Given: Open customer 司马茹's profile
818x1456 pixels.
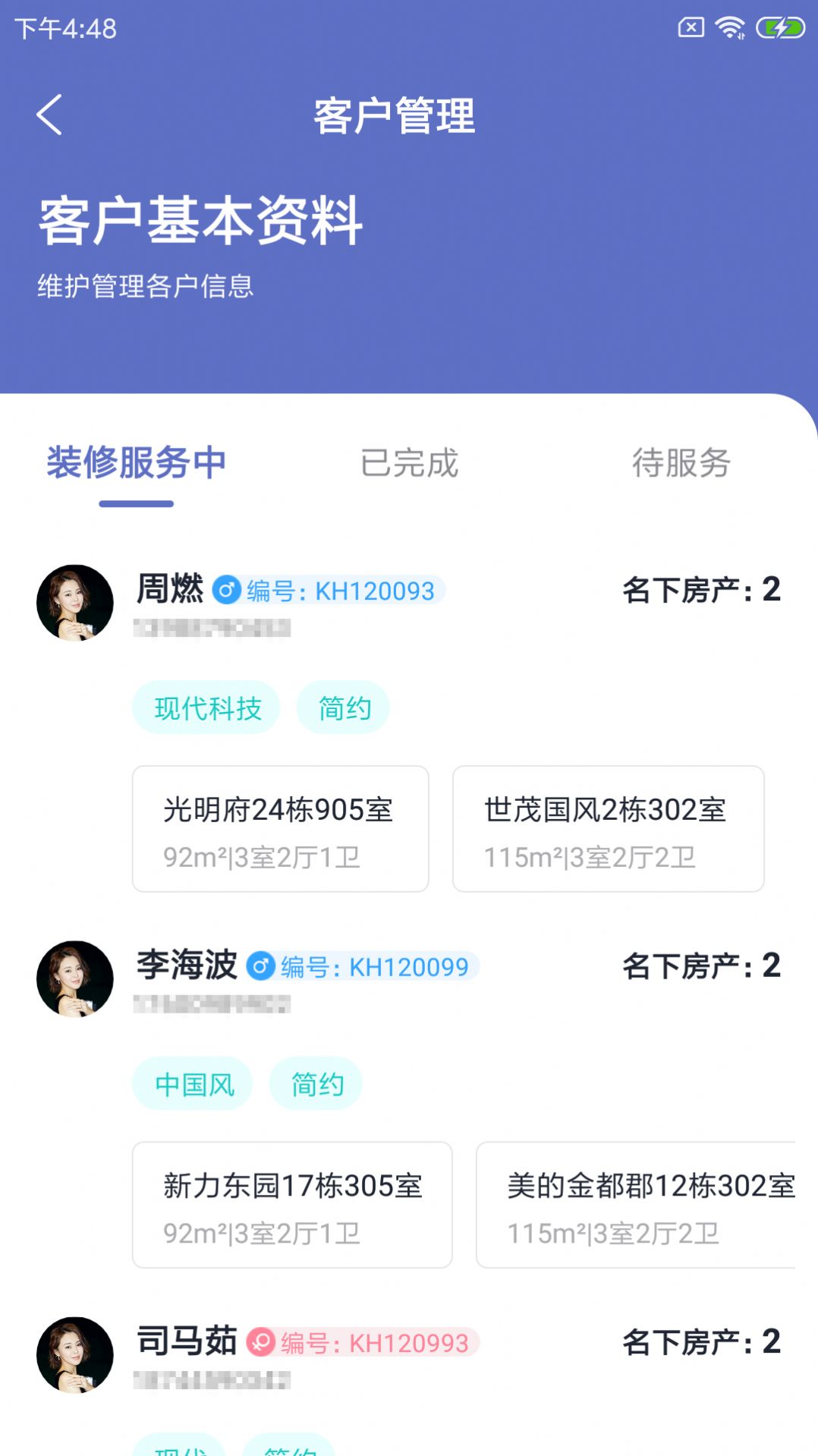Looking at the screenshot, I should click(x=187, y=1341).
